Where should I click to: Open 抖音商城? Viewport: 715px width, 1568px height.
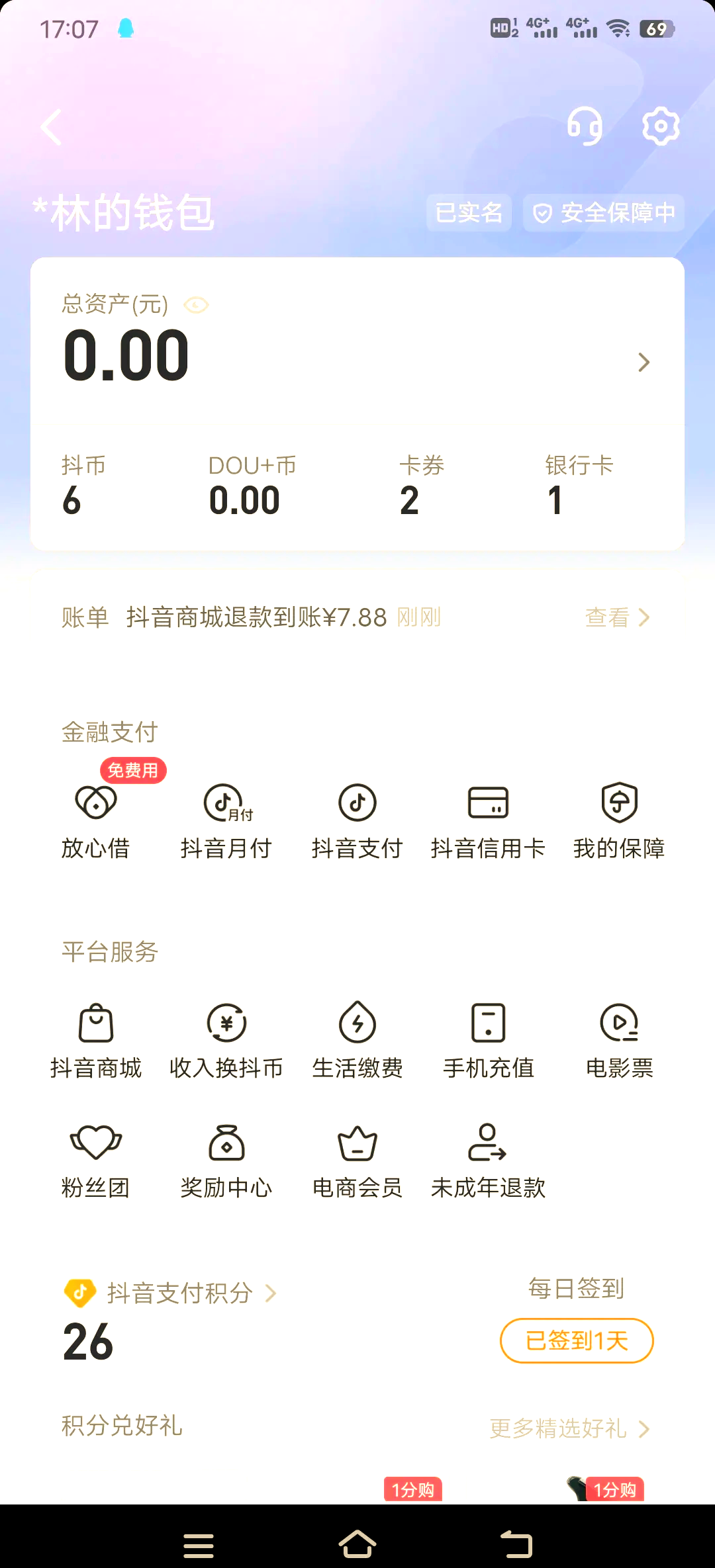pyautogui.click(x=96, y=1040)
